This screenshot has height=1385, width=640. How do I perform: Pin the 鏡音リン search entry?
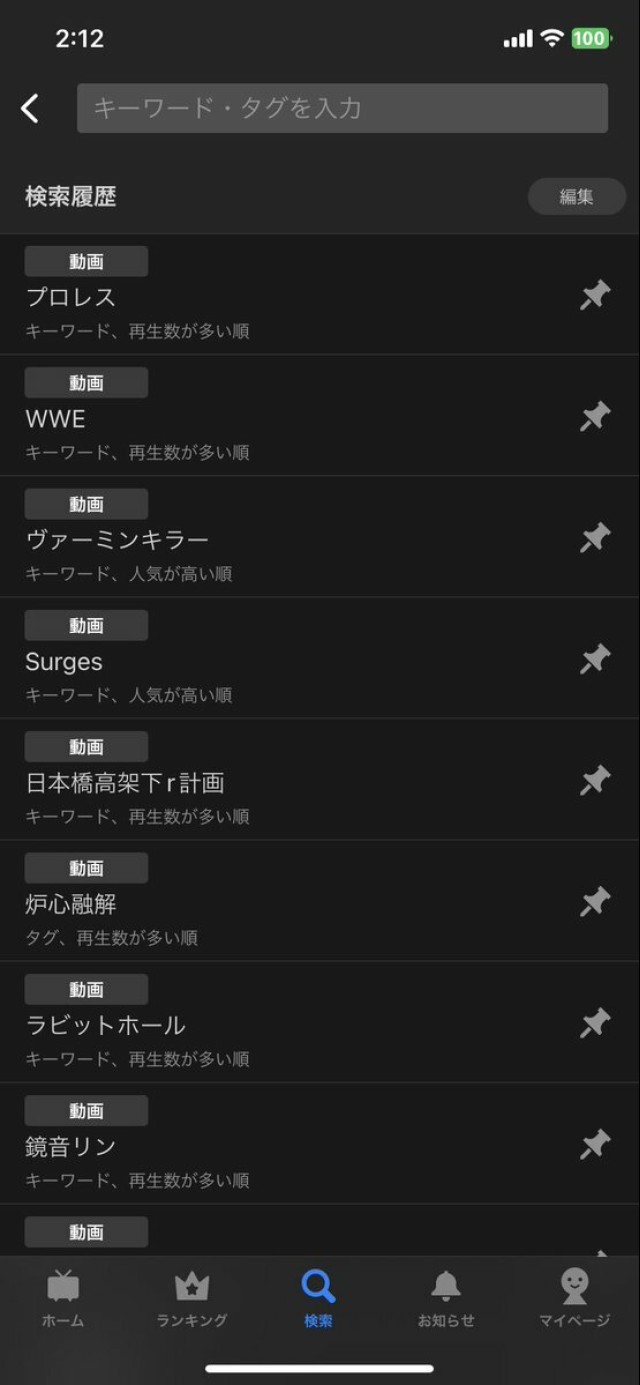tap(595, 1145)
